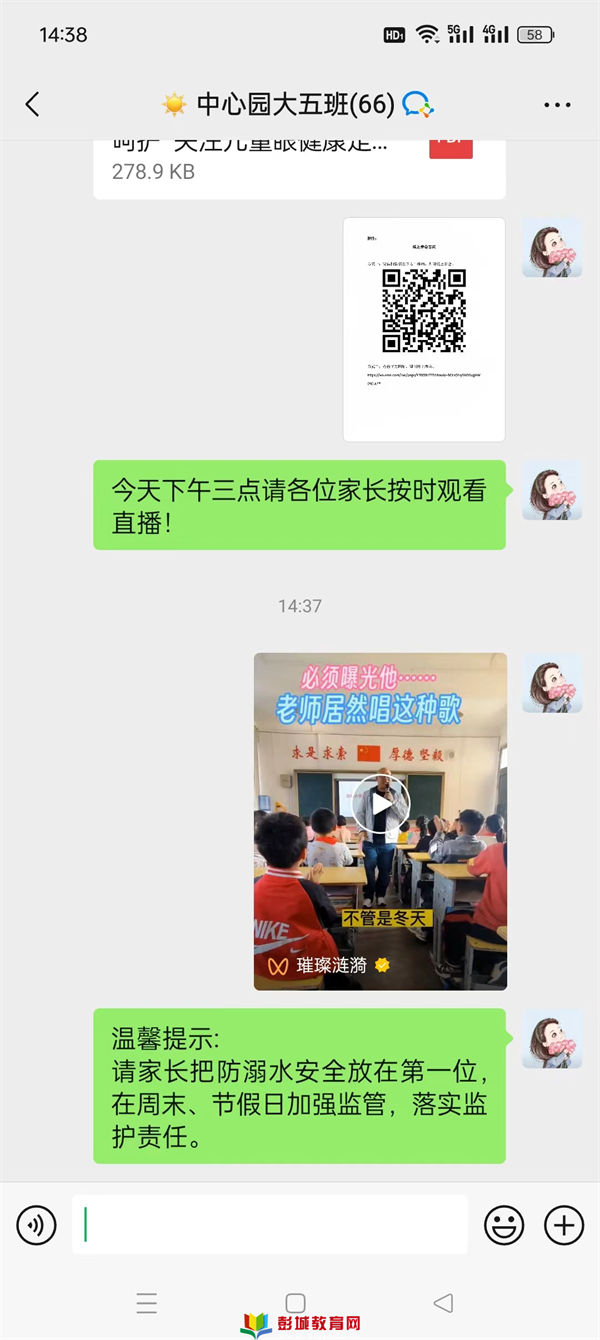The width and height of the screenshot is (600, 1340).
Task: Open the emoji picker
Action: click(x=504, y=1224)
